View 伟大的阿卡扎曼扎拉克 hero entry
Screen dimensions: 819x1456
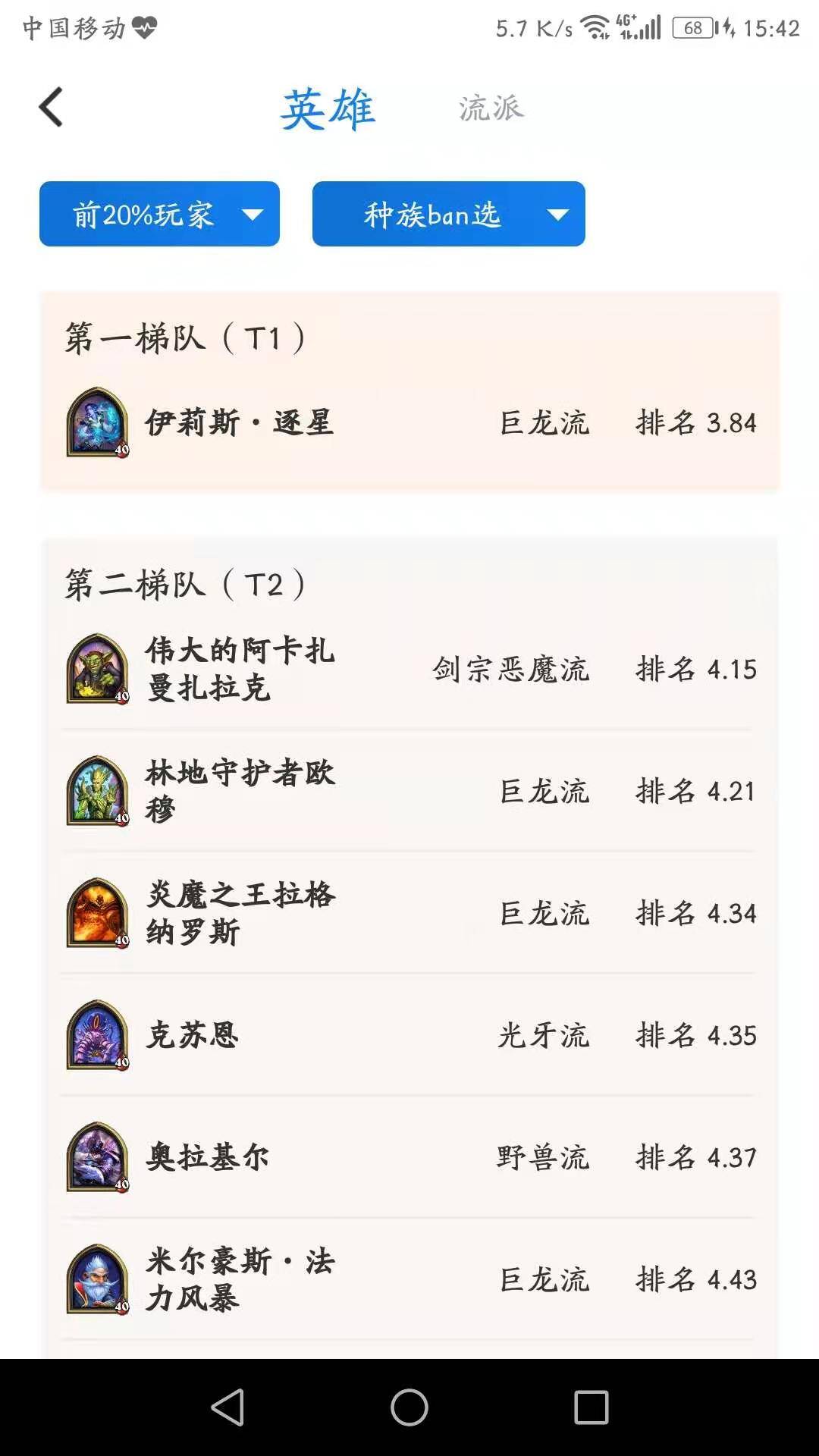tap(409, 669)
